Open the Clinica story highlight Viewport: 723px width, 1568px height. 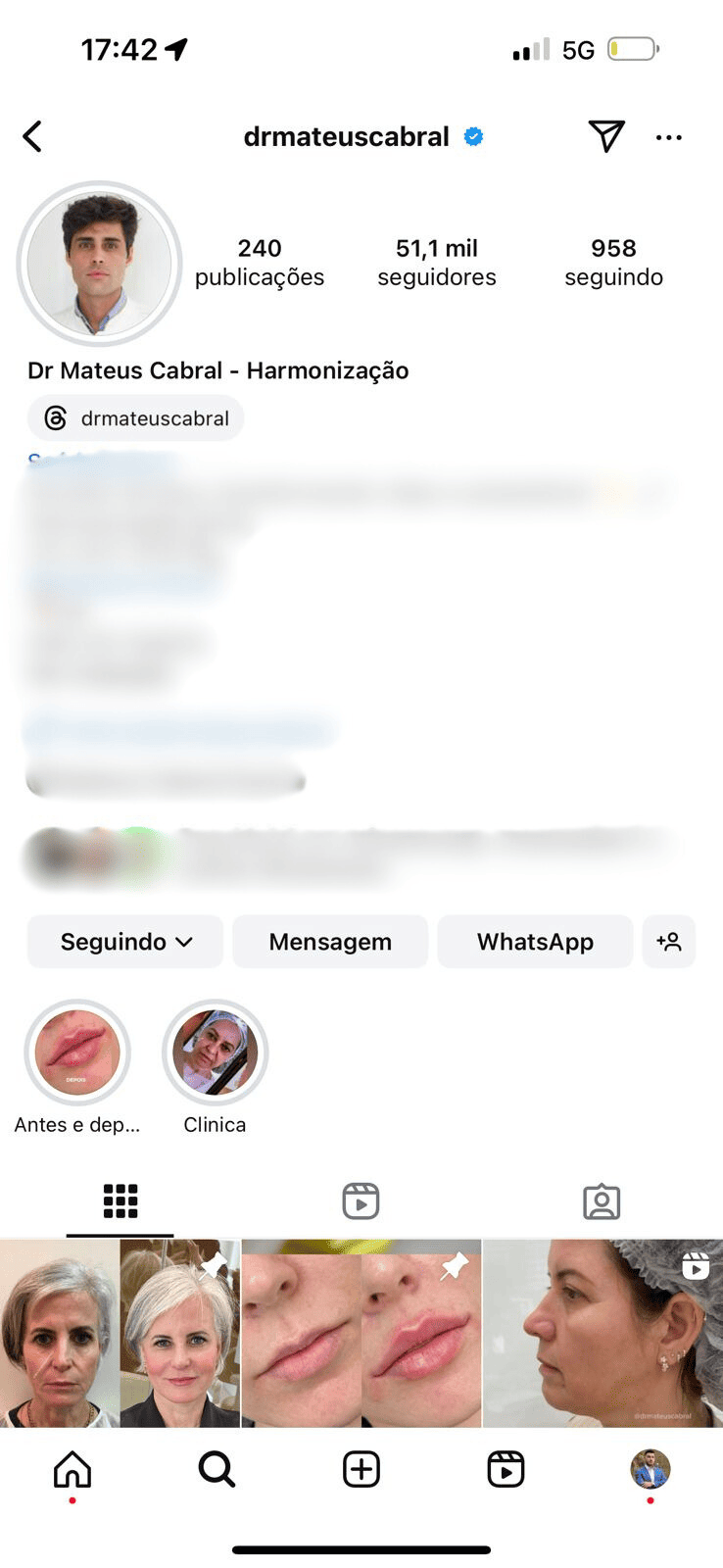tap(215, 1053)
